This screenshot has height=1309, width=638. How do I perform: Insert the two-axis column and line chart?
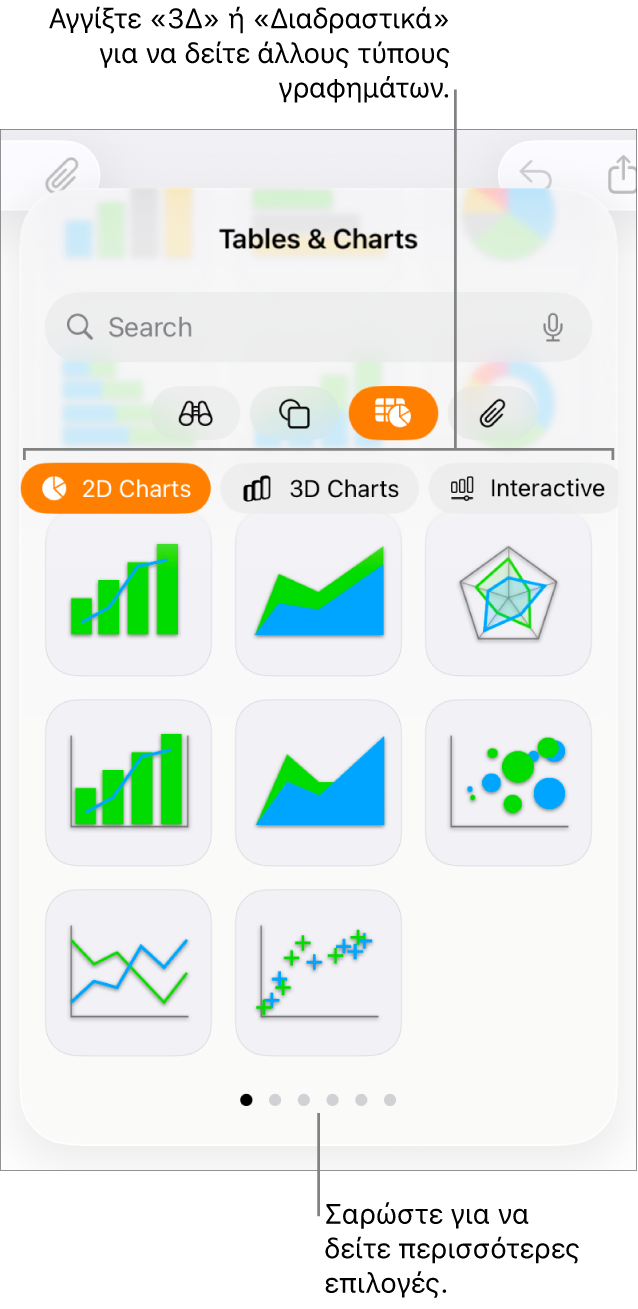pyautogui.click(x=128, y=782)
